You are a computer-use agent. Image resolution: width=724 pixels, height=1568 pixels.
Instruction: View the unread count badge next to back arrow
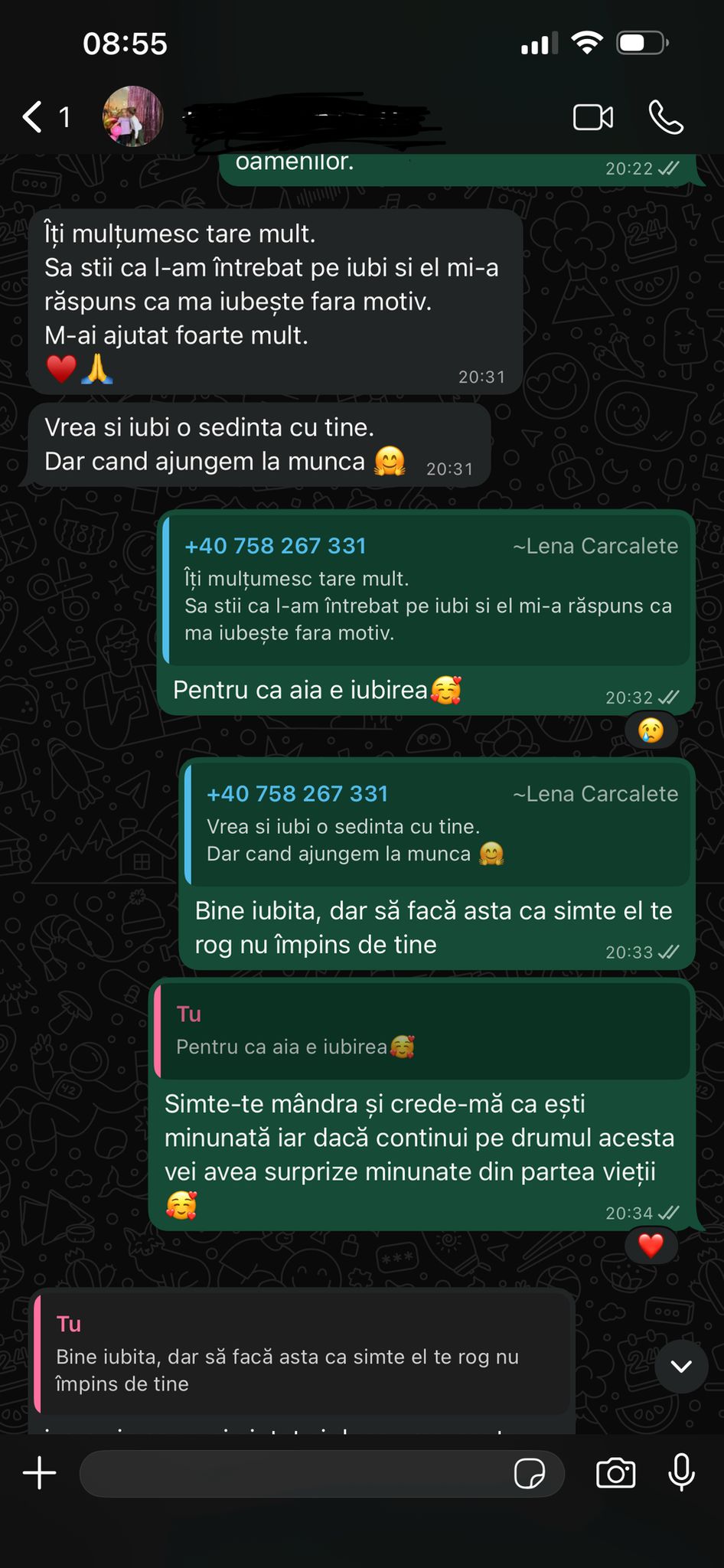point(64,116)
